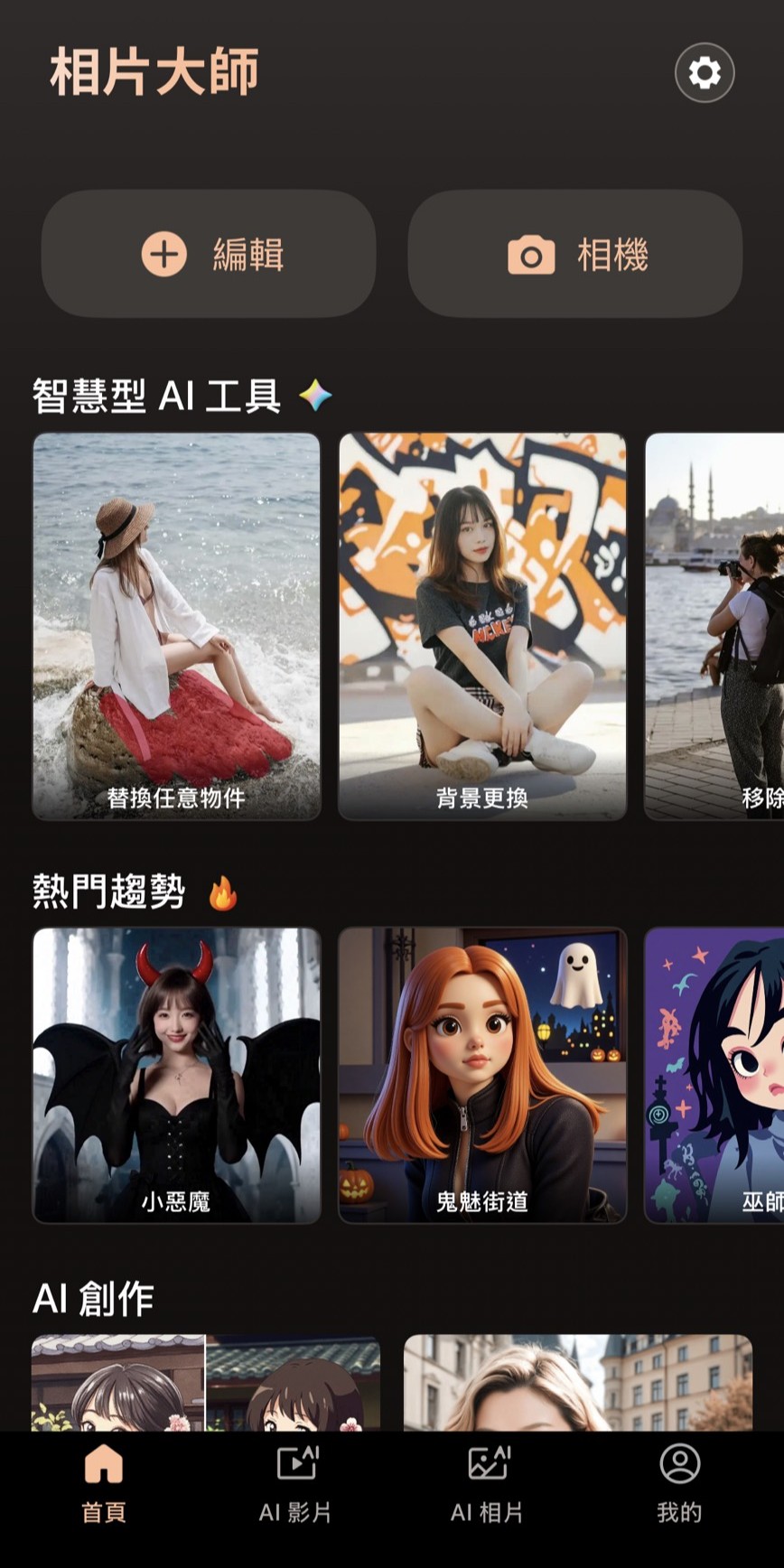The image size is (784, 1568).
Task: Choose the 巫師 trending style card
Action: coord(714,1075)
